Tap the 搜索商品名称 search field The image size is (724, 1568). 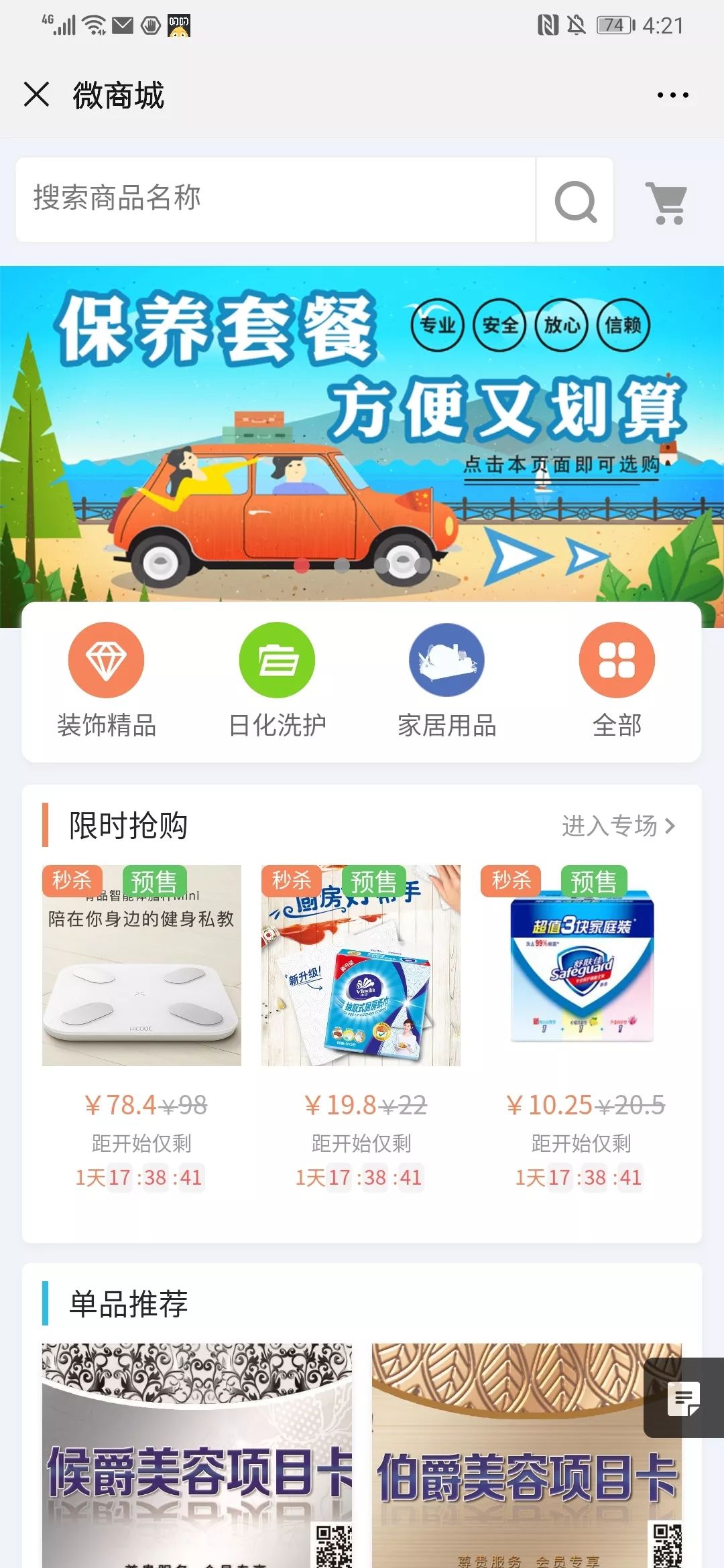[x=275, y=199]
